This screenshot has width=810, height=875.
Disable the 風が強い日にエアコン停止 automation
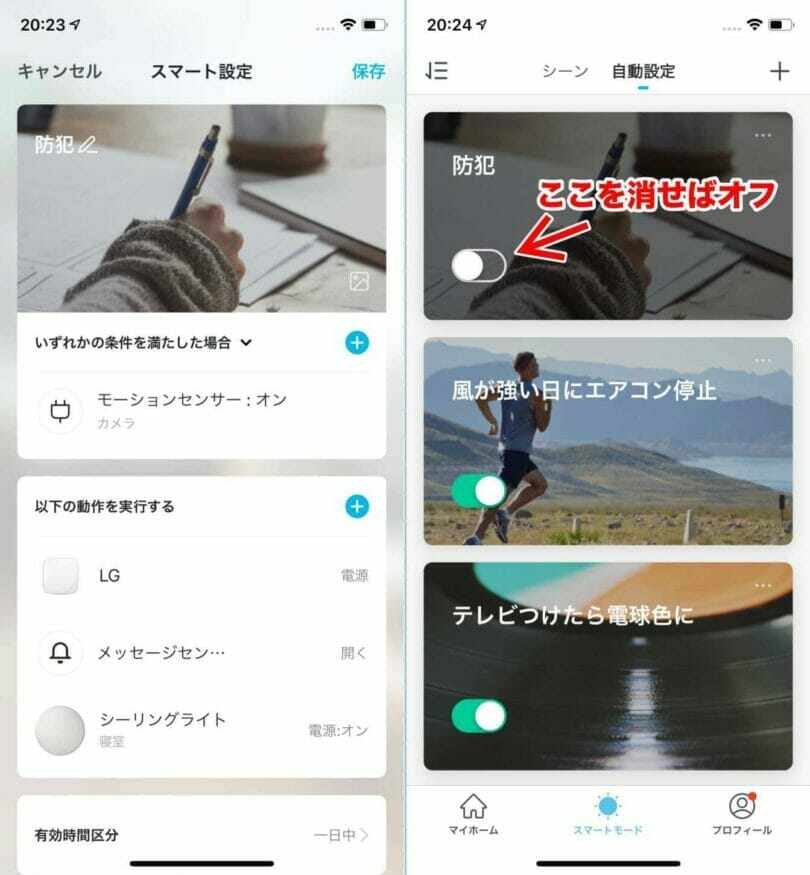click(x=478, y=491)
